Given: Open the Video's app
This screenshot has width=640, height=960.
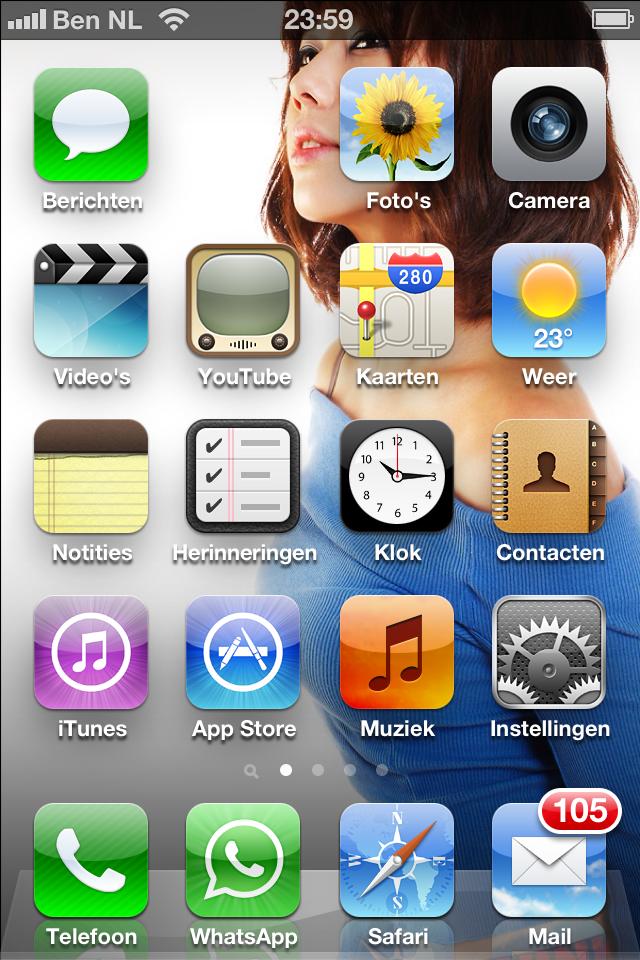Looking at the screenshot, I should (x=91, y=301).
